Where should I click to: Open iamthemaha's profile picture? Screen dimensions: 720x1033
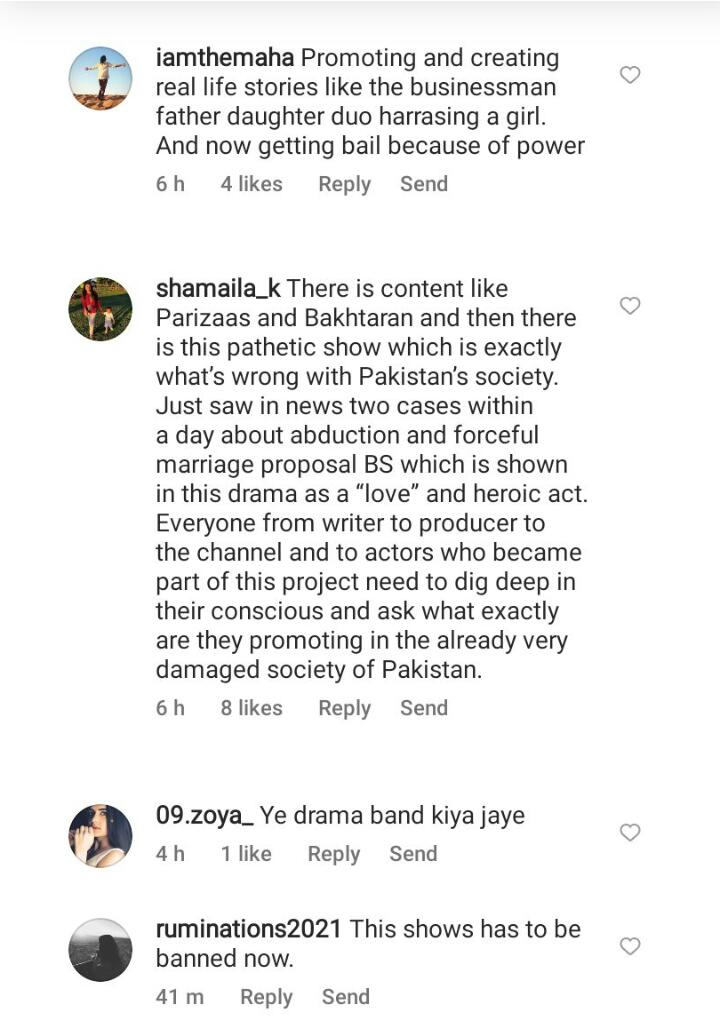click(100, 78)
